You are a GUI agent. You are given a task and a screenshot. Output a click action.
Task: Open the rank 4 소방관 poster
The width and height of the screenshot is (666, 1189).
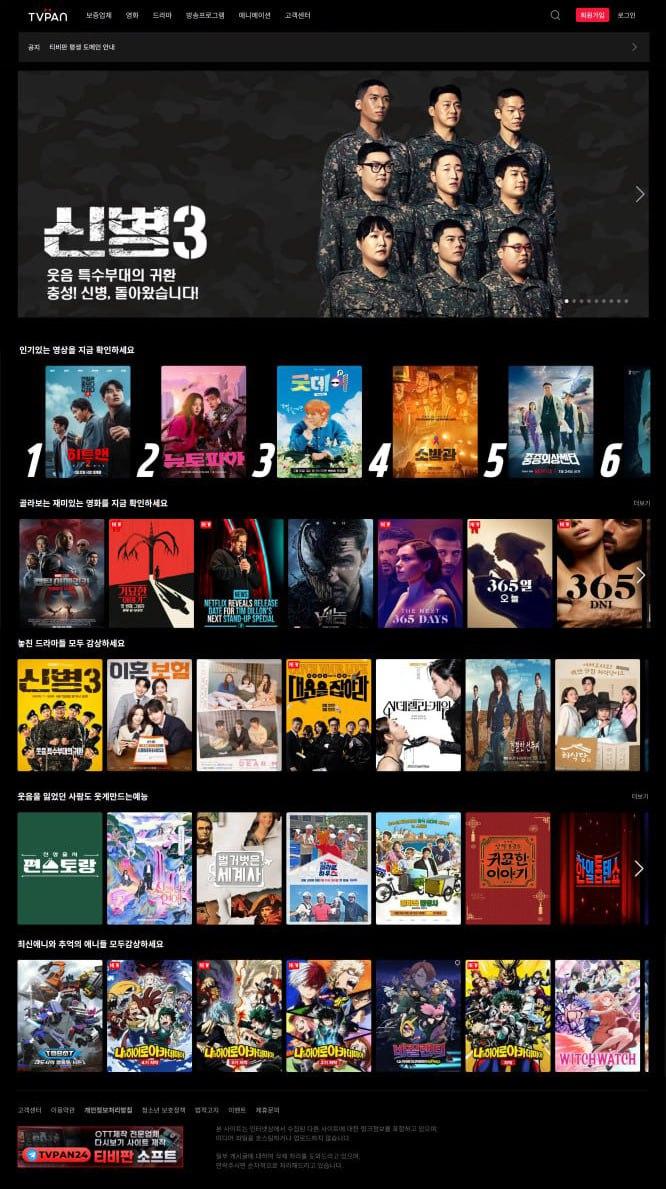(435, 421)
